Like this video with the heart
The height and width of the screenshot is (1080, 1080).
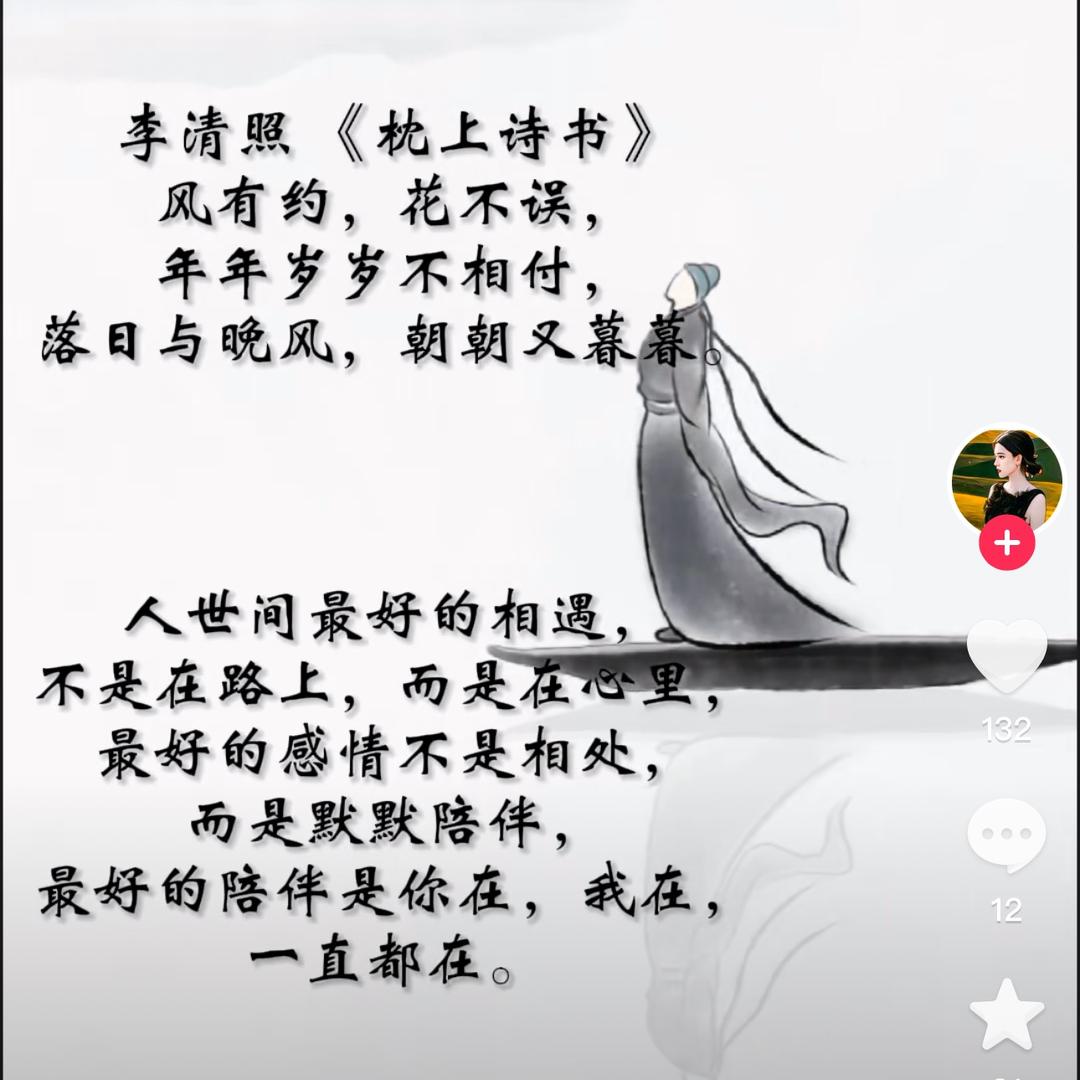tap(1006, 656)
